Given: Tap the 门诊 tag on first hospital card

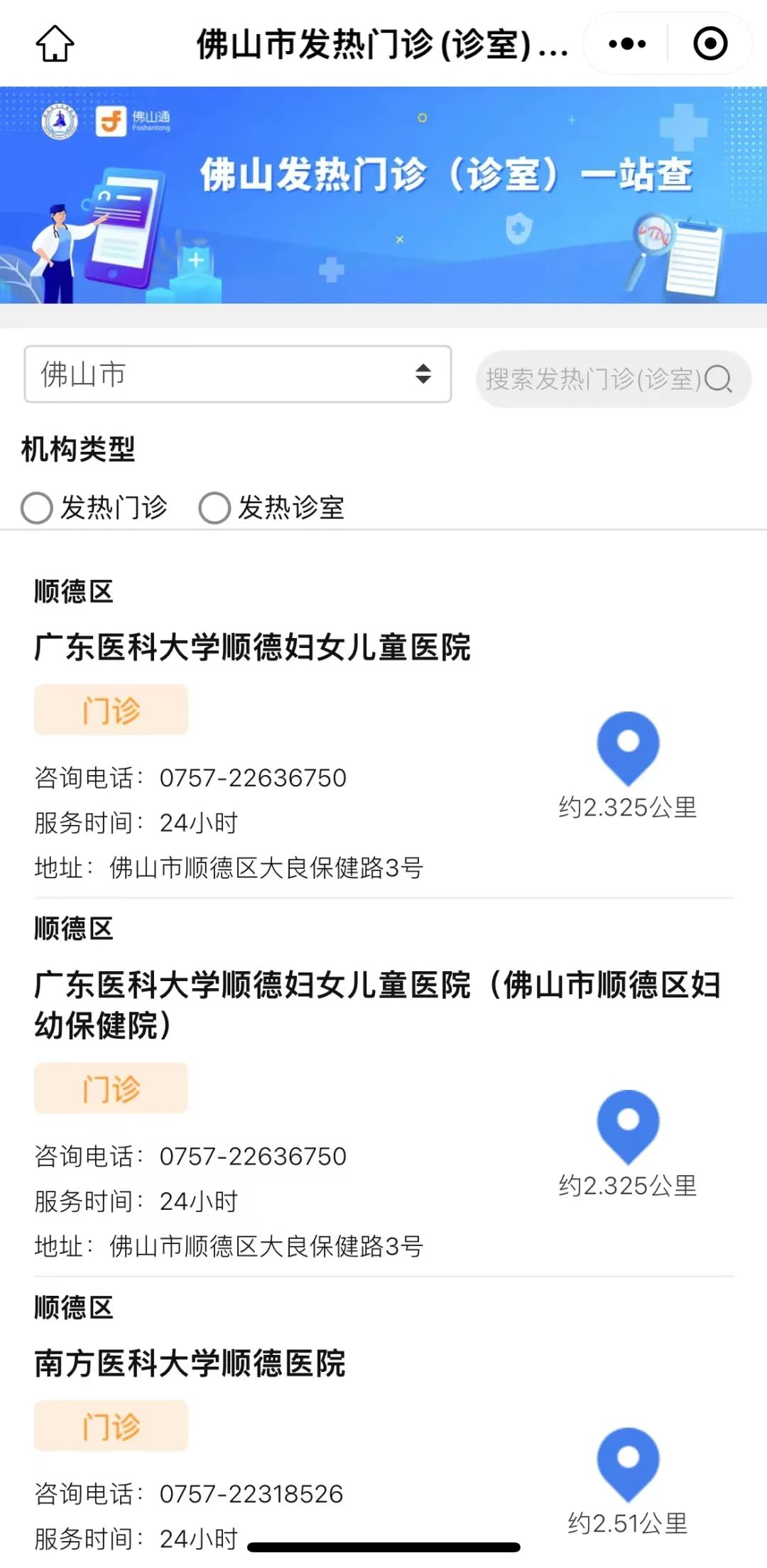Looking at the screenshot, I should [x=110, y=710].
